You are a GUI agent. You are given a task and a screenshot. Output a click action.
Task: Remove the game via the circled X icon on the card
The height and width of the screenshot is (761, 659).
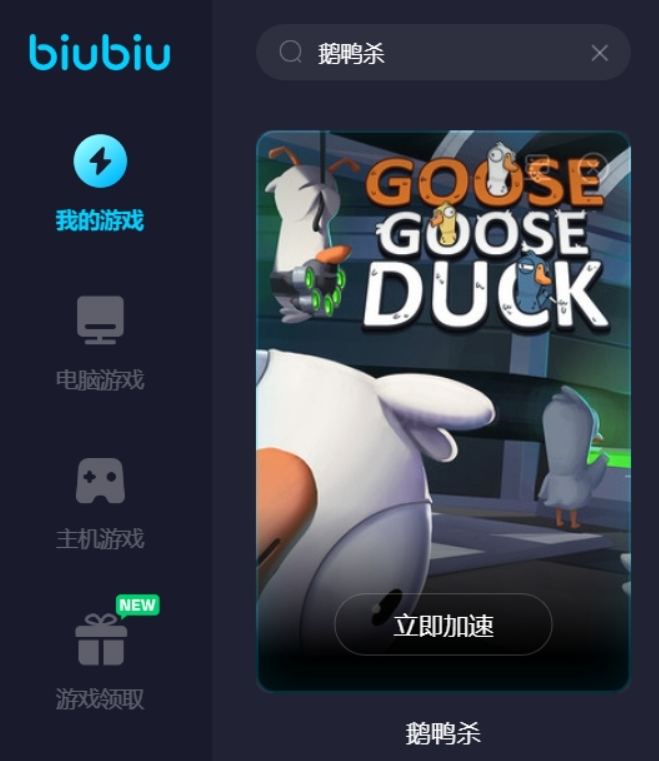[x=594, y=167]
